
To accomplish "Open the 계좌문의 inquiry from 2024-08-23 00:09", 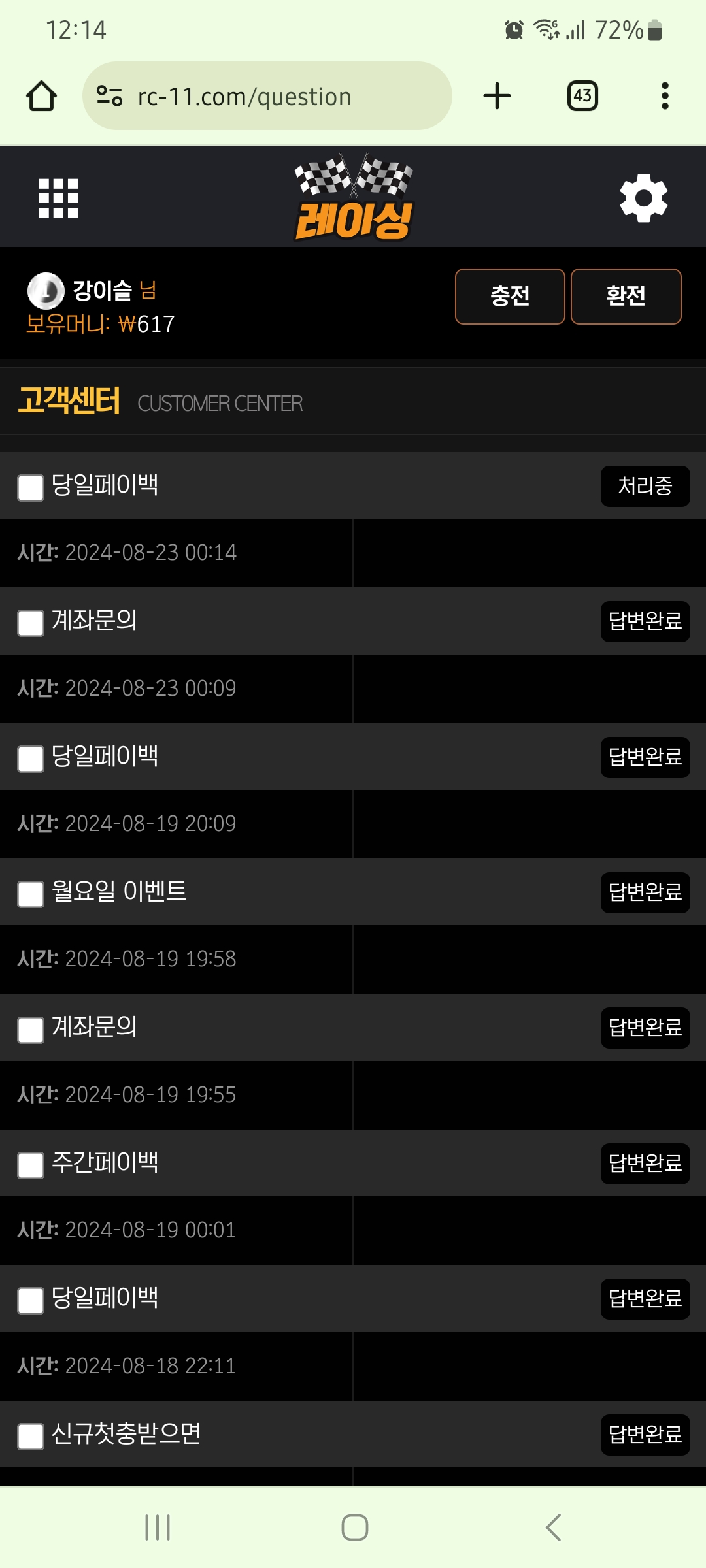I will coord(94,621).
